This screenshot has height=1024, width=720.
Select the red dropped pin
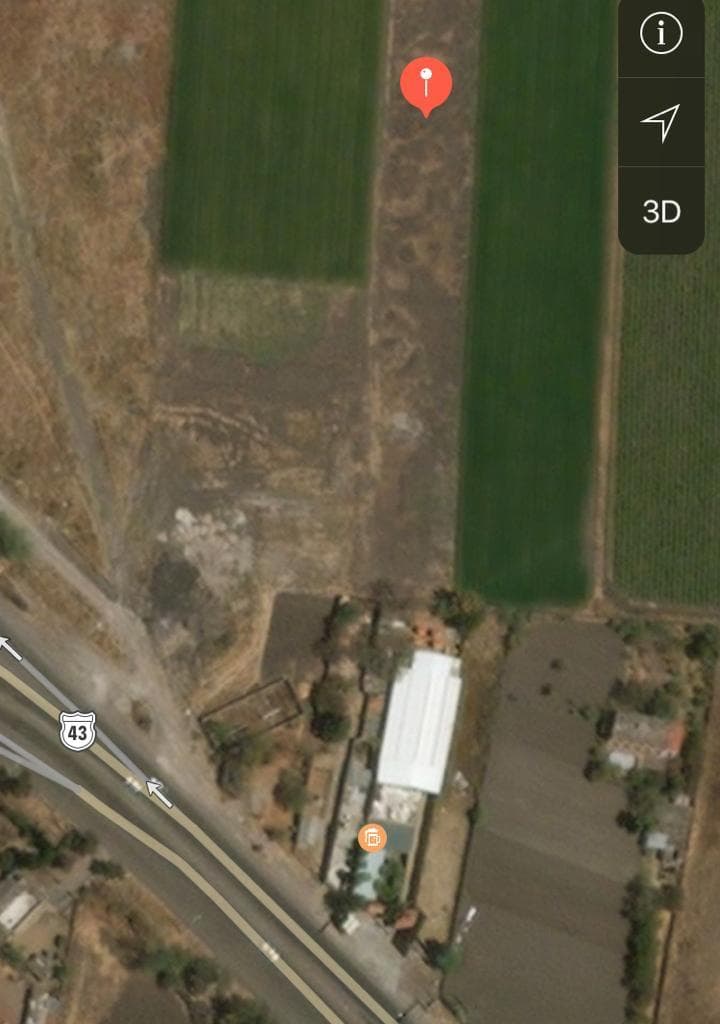click(x=426, y=83)
